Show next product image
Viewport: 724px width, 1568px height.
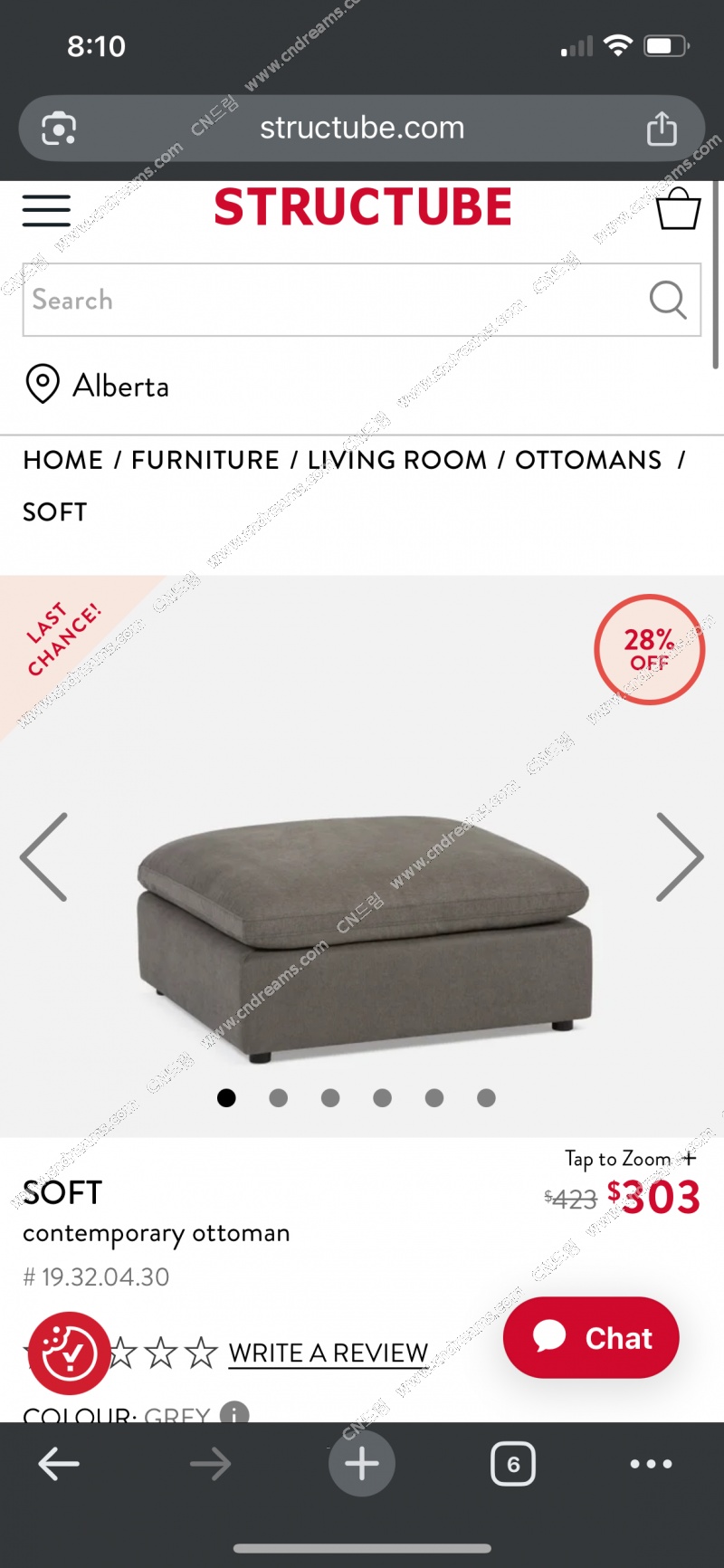click(x=679, y=856)
